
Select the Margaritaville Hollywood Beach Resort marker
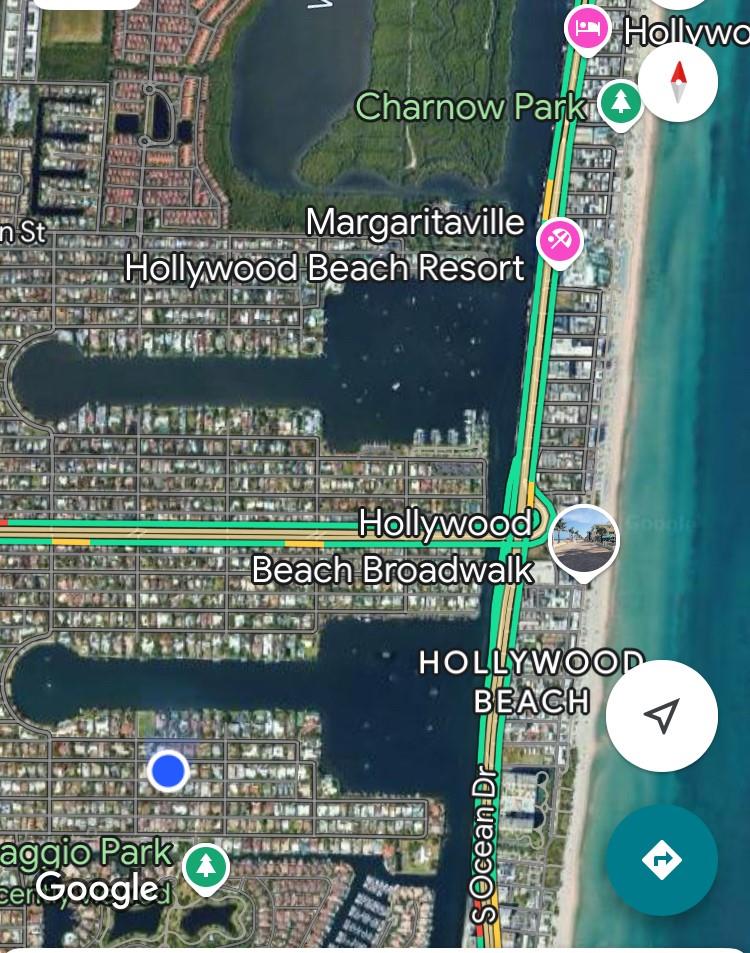(560, 242)
